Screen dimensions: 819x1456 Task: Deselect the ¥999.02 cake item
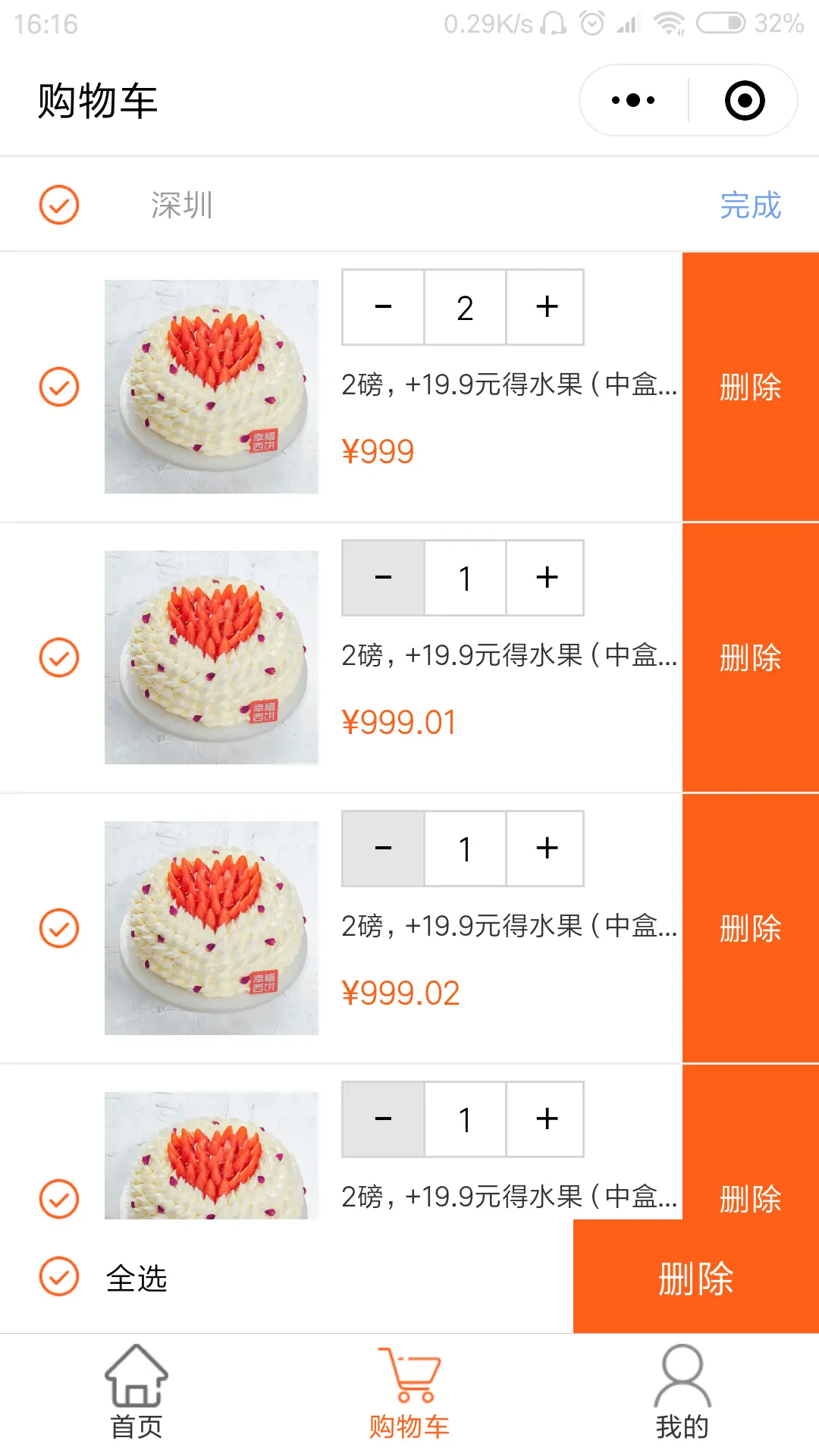pos(59,928)
